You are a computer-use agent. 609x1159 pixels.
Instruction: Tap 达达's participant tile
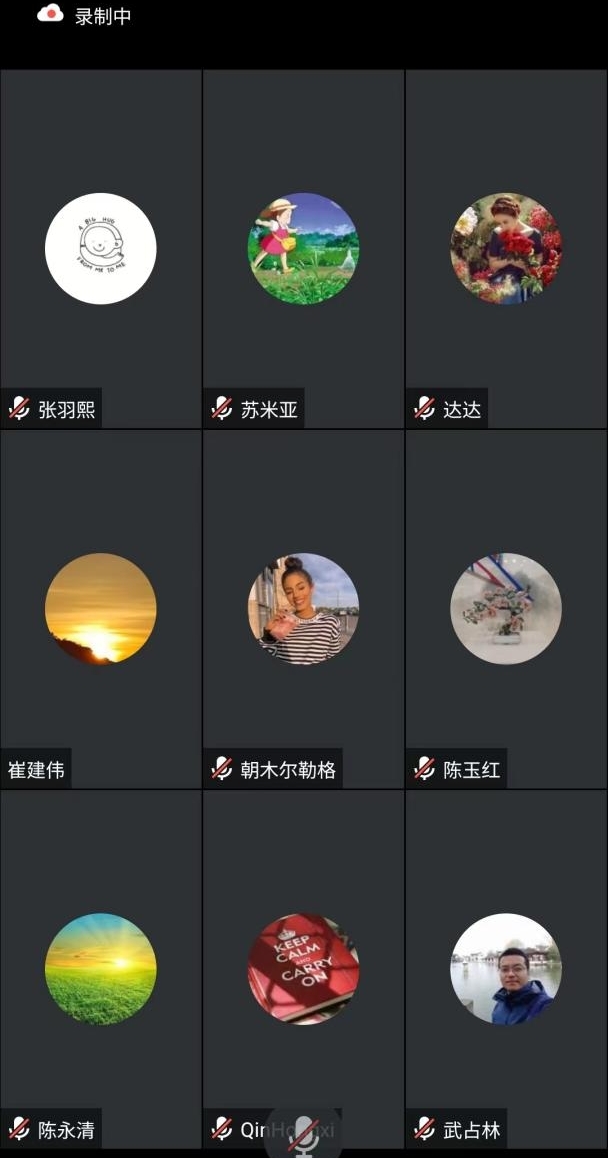506,249
